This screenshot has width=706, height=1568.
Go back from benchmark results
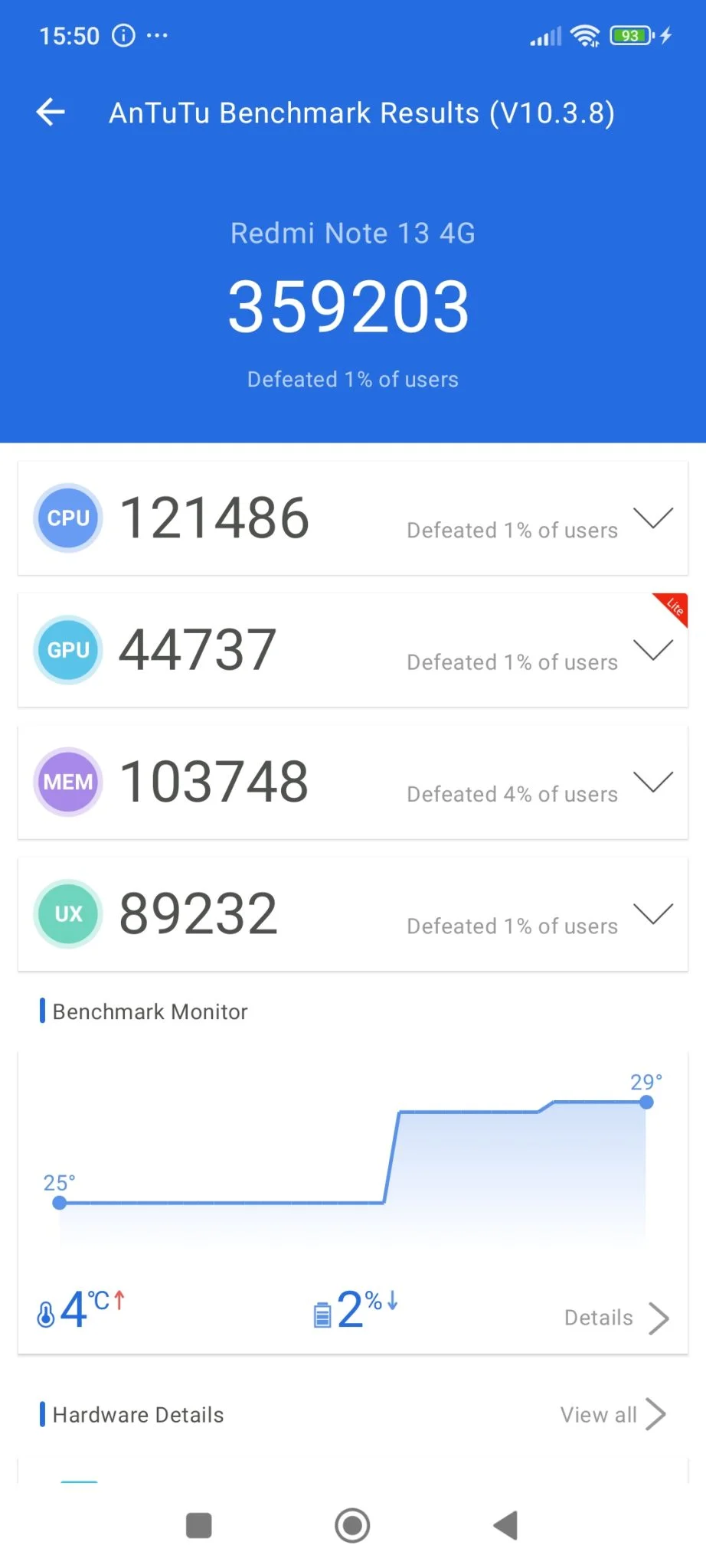[x=51, y=113]
